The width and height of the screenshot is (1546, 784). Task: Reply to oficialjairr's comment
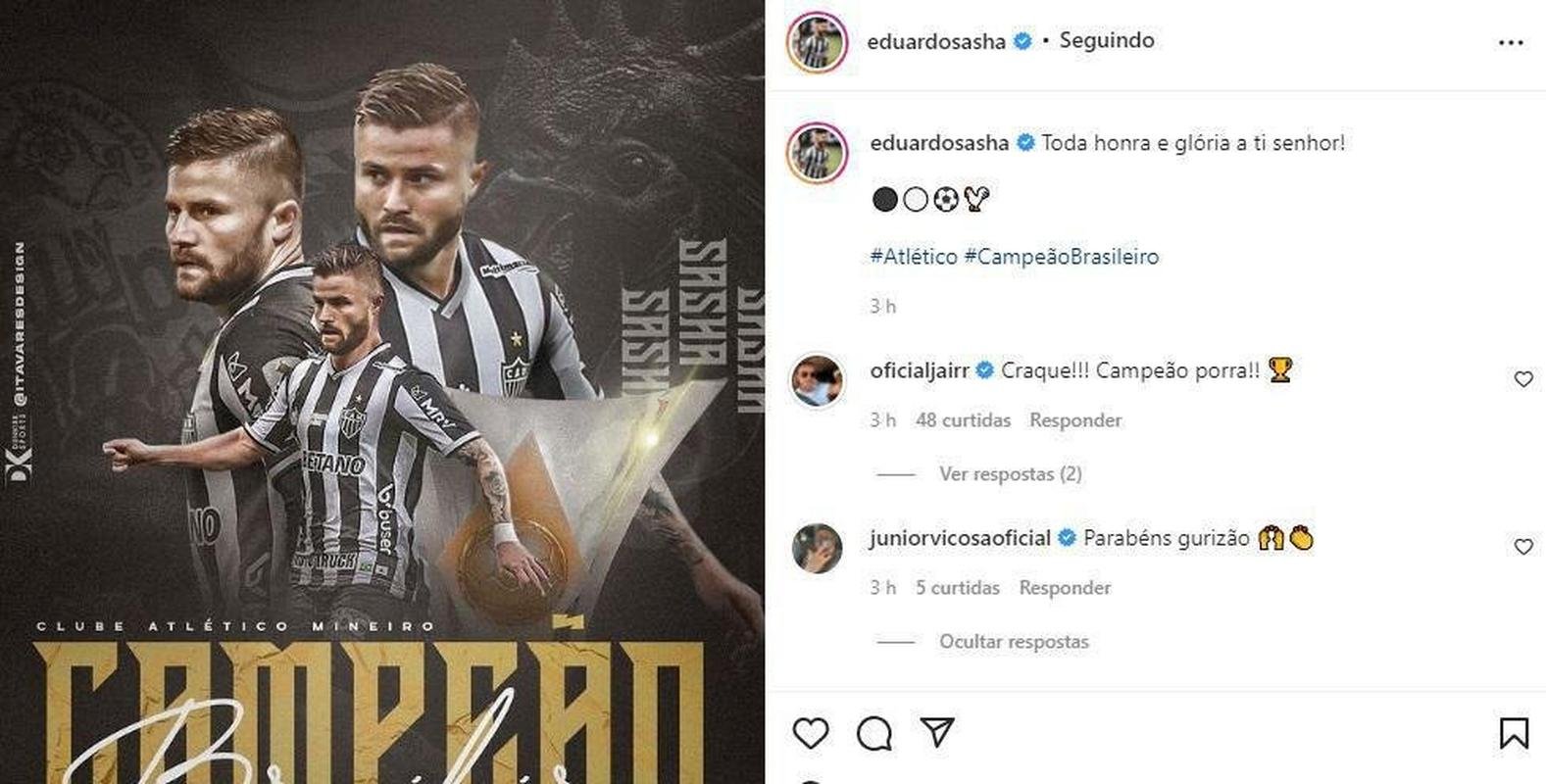[1074, 420]
